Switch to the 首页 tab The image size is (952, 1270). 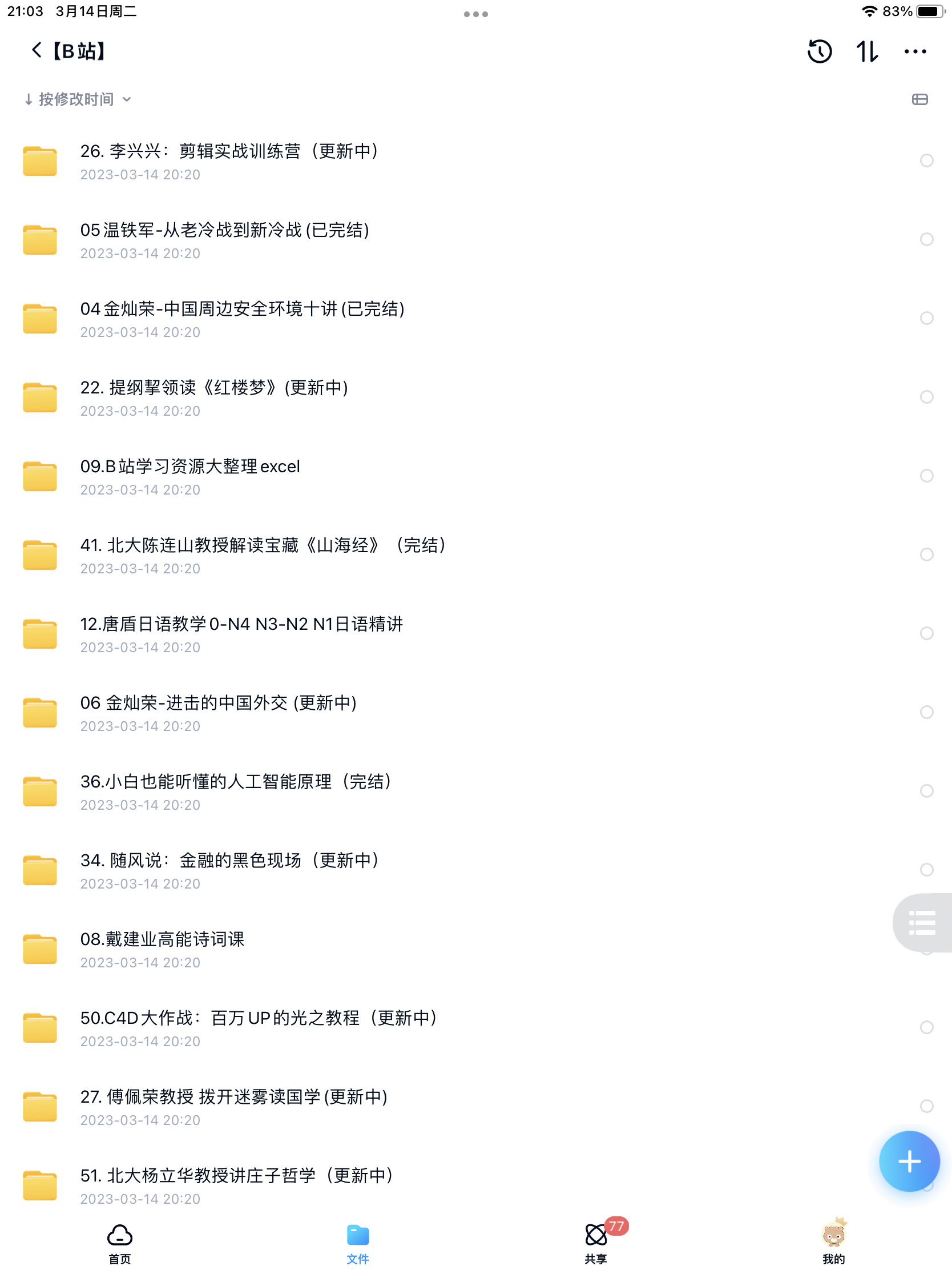(119, 1244)
